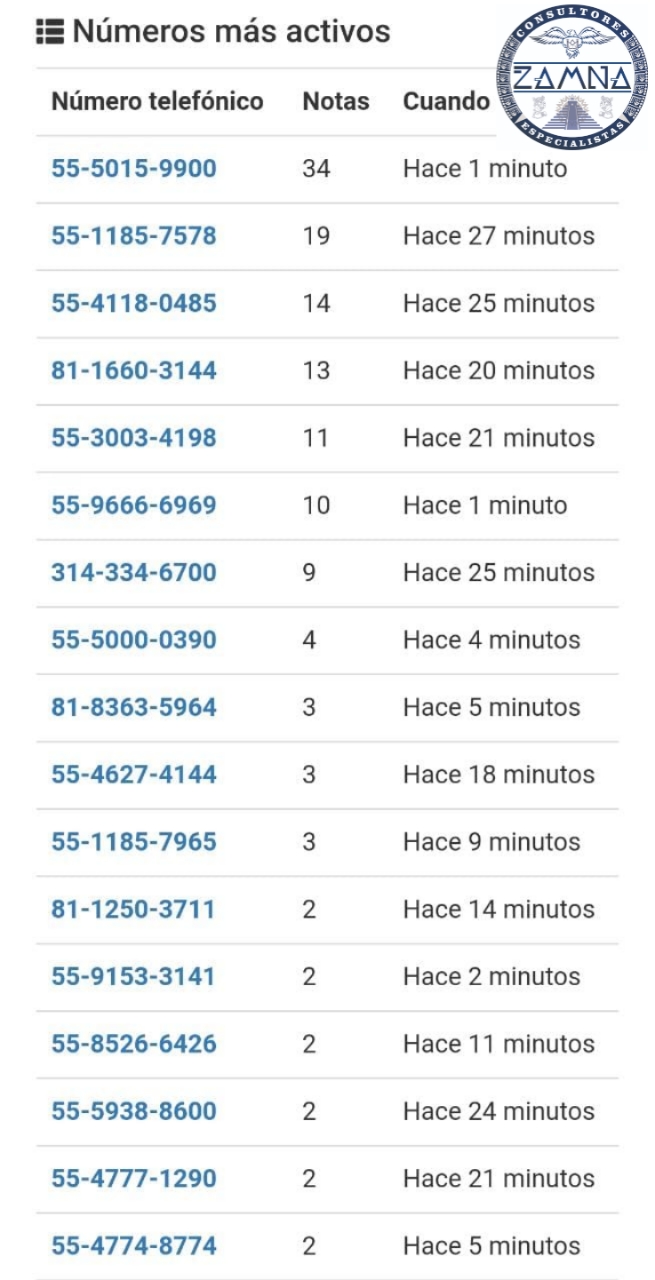
Task: View details for 81-1660-3144
Action: click(134, 371)
